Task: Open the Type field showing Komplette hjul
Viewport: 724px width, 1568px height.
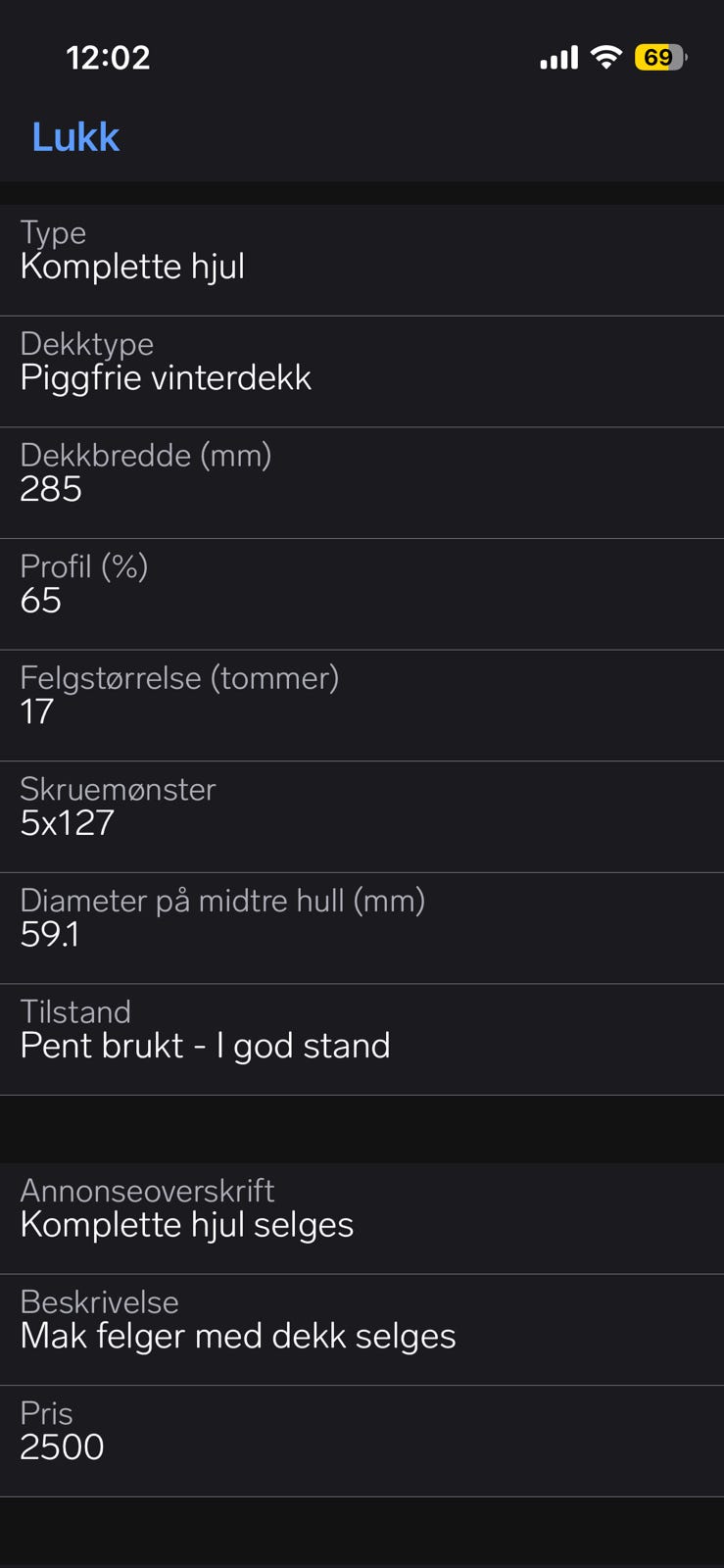Action: point(362,250)
